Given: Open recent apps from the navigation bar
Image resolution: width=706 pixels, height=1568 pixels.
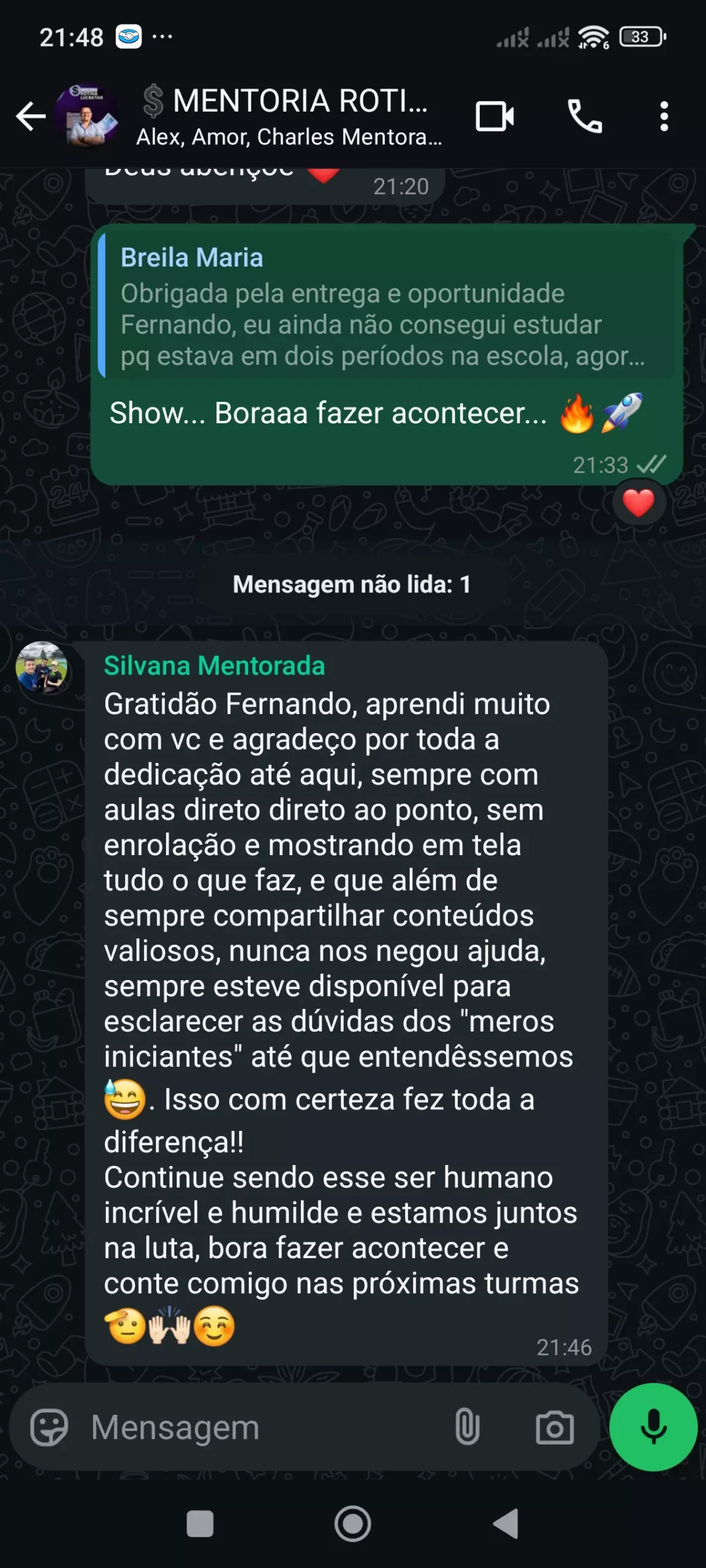Looking at the screenshot, I should pos(200,1523).
